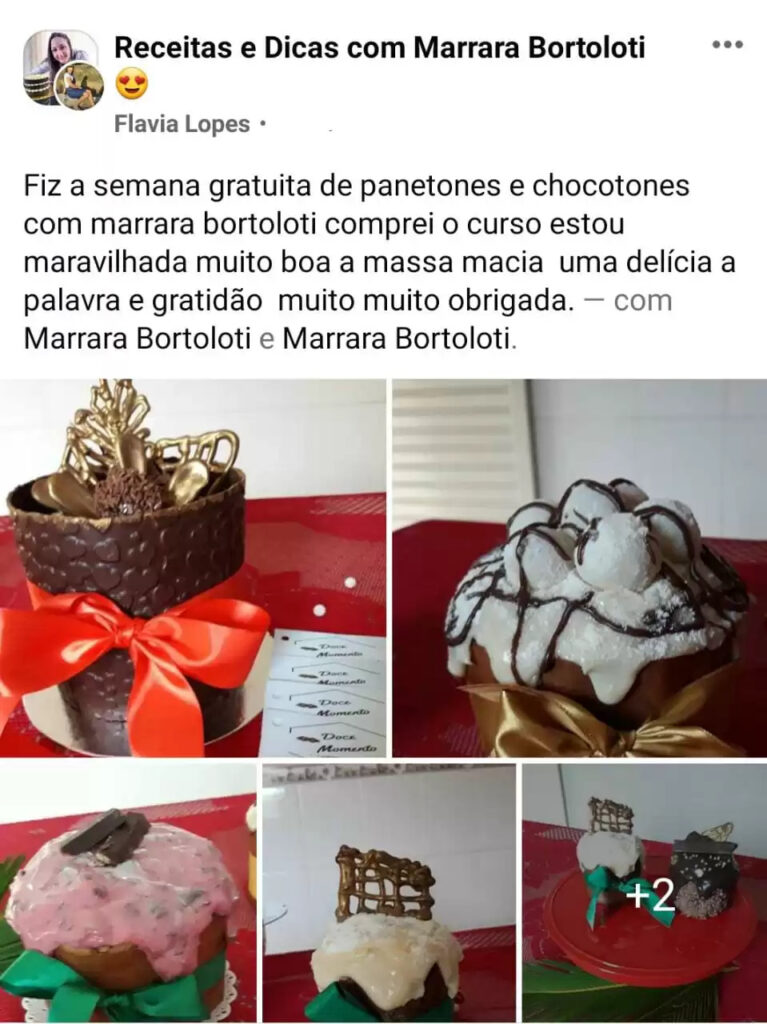Tap the group and author profile avatar

coord(62,70)
